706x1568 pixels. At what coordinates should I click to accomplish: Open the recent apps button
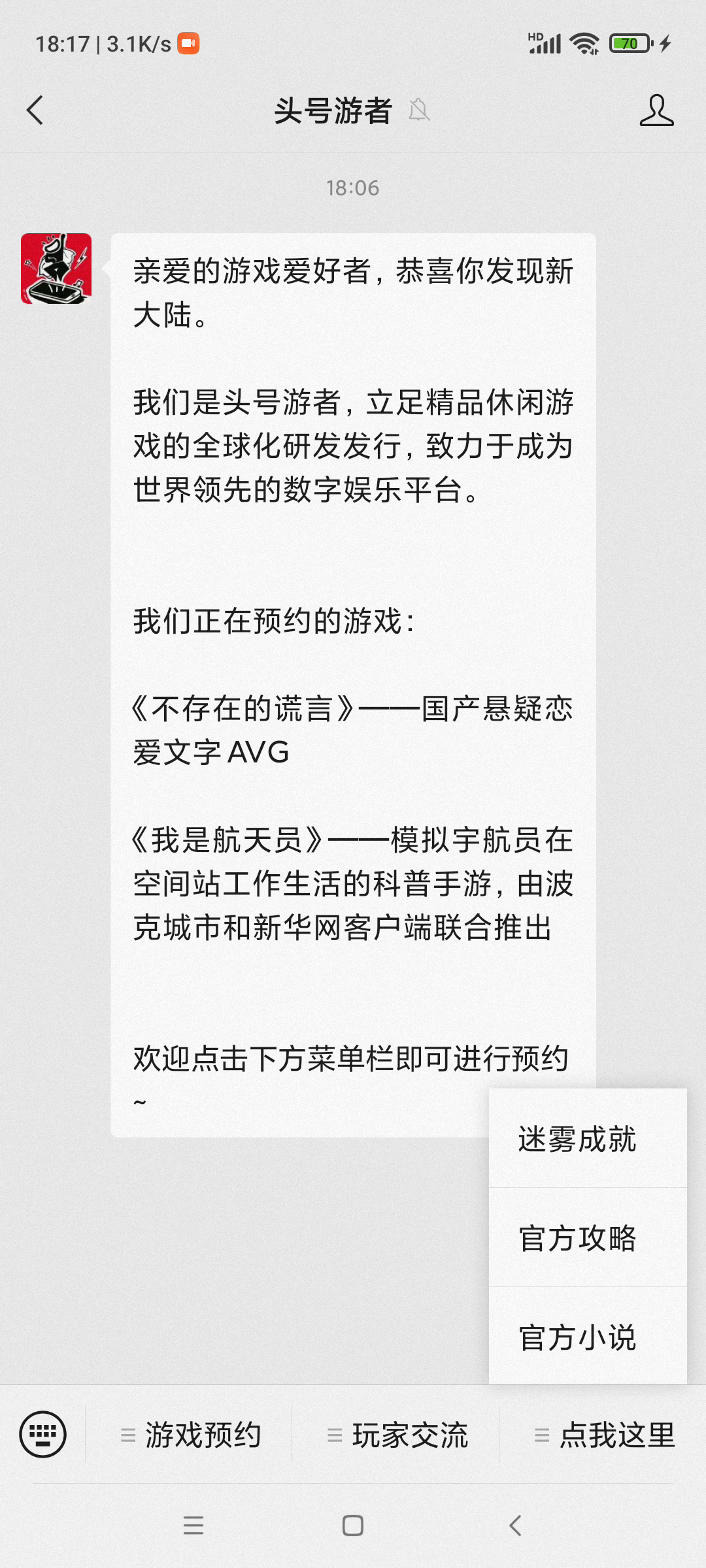pos(193,1526)
